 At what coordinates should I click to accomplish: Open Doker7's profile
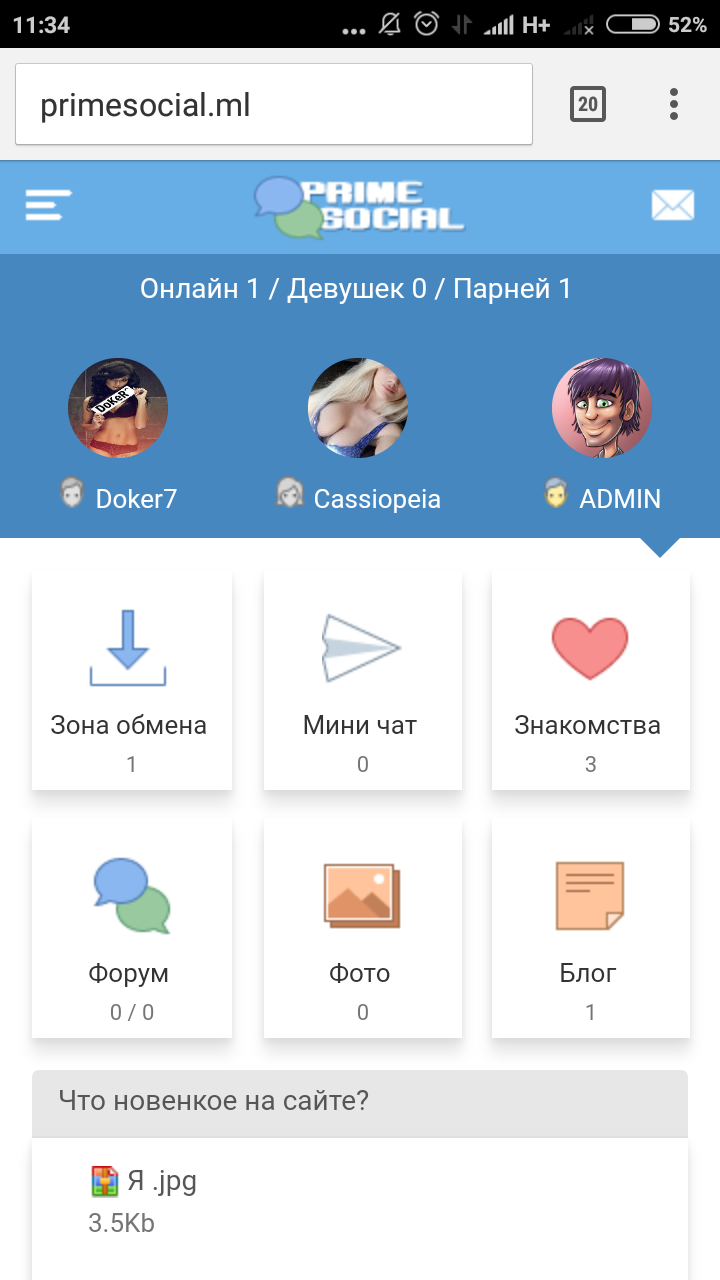pos(118,408)
